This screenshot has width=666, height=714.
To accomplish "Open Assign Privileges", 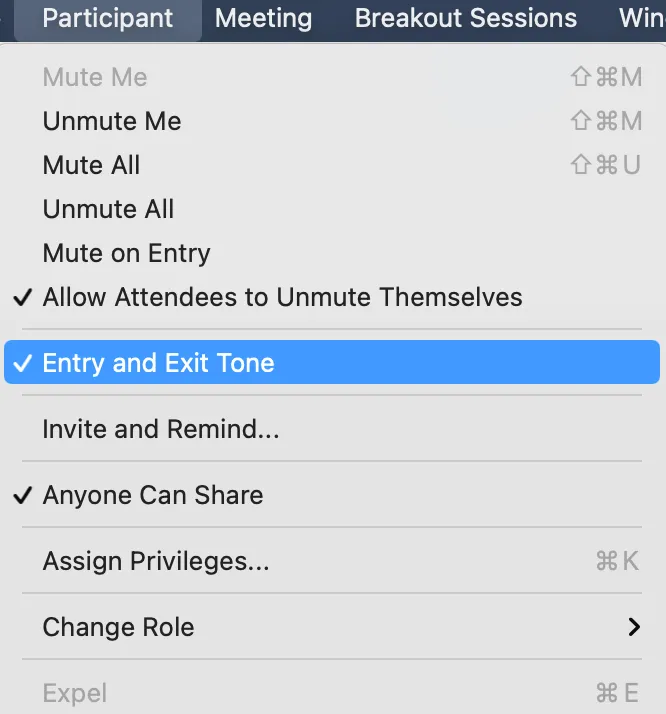I will pyautogui.click(x=155, y=561).
